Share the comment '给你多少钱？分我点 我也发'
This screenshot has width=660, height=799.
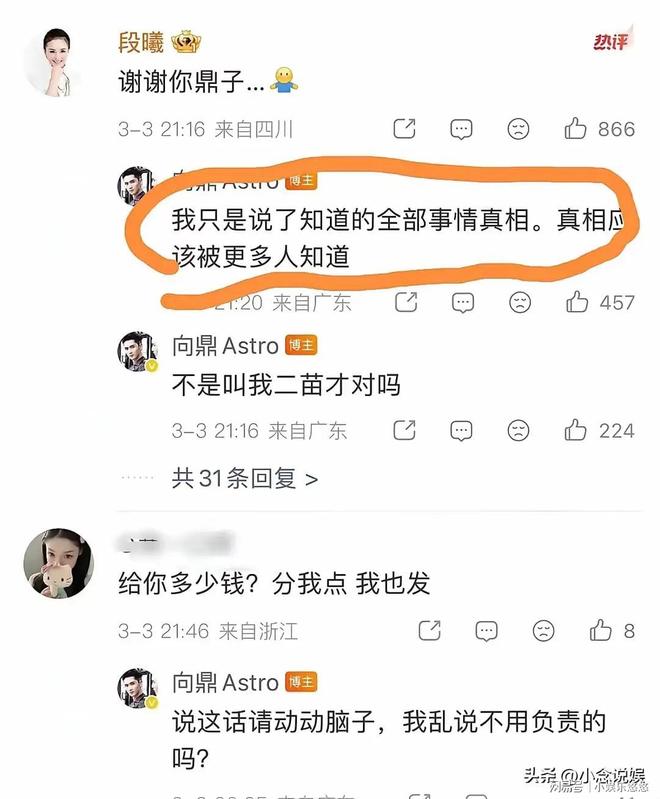429,631
